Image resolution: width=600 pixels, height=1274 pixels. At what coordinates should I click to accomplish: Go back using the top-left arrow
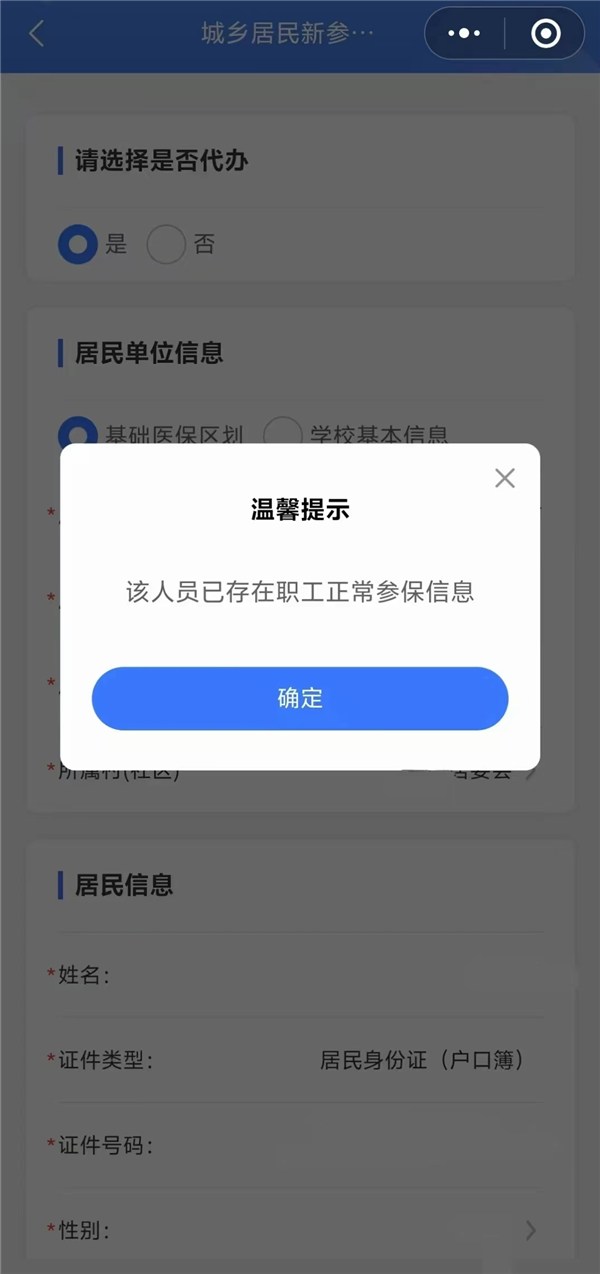(x=37, y=33)
